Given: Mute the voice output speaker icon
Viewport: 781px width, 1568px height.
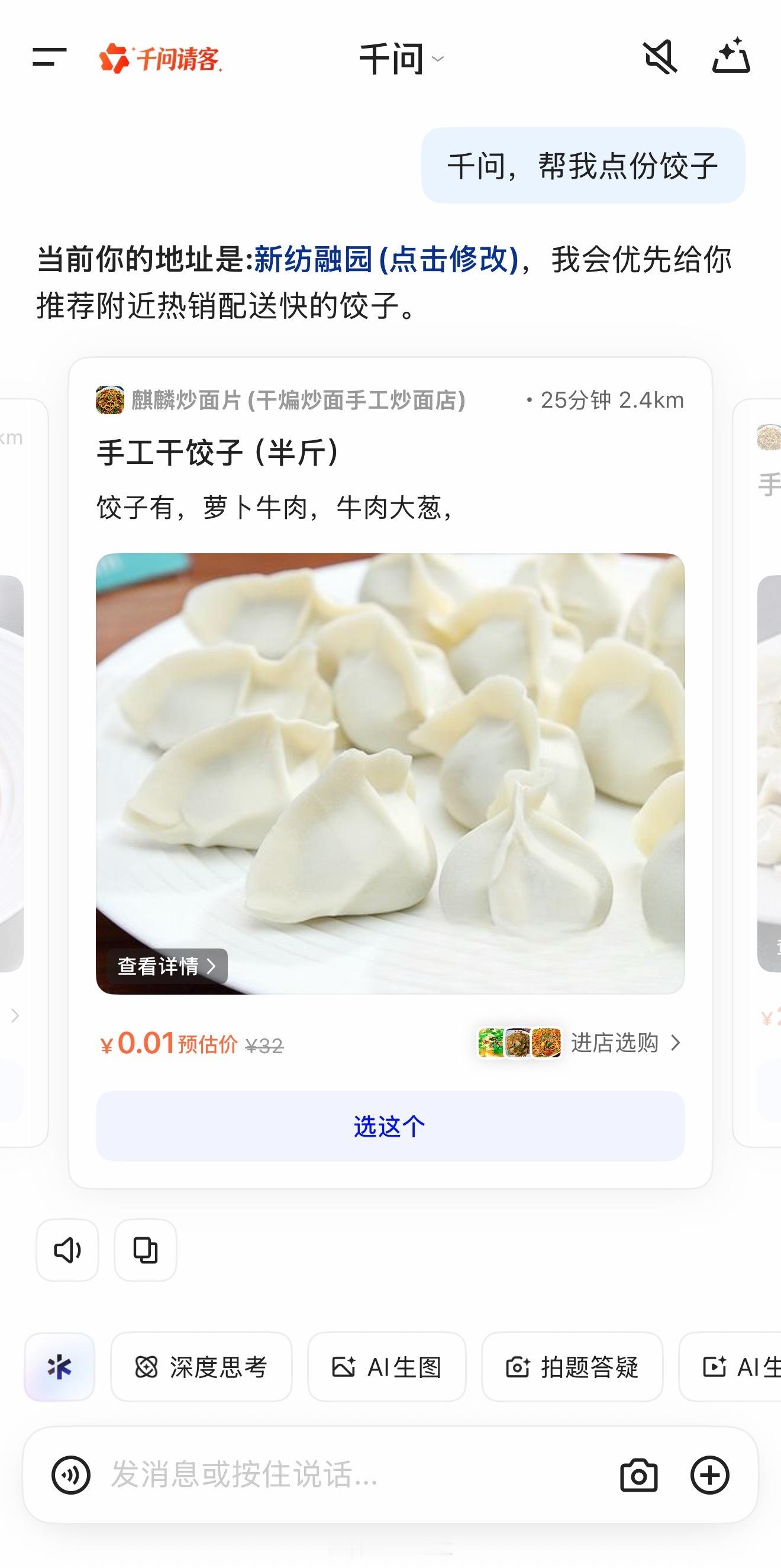Looking at the screenshot, I should pos(661,58).
